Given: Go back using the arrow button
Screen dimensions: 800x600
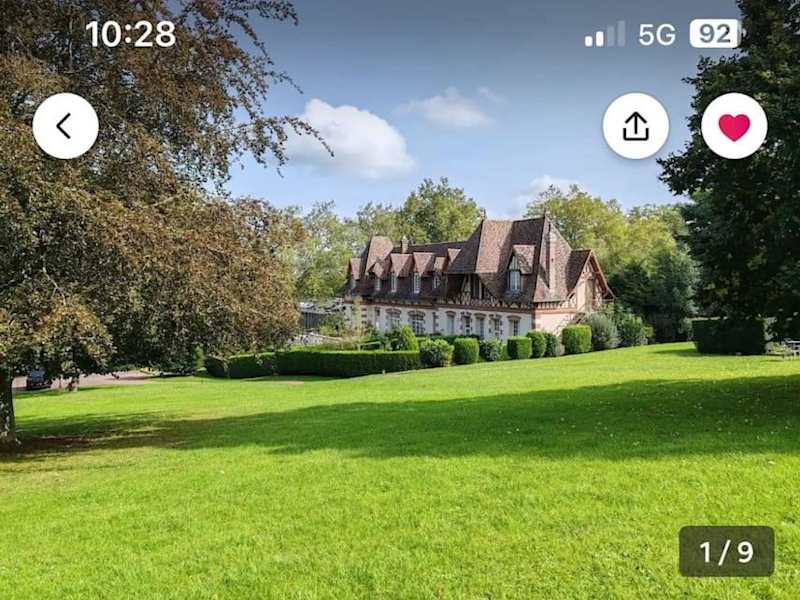Looking at the screenshot, I should pyautogui.click(x=65, y=126).
